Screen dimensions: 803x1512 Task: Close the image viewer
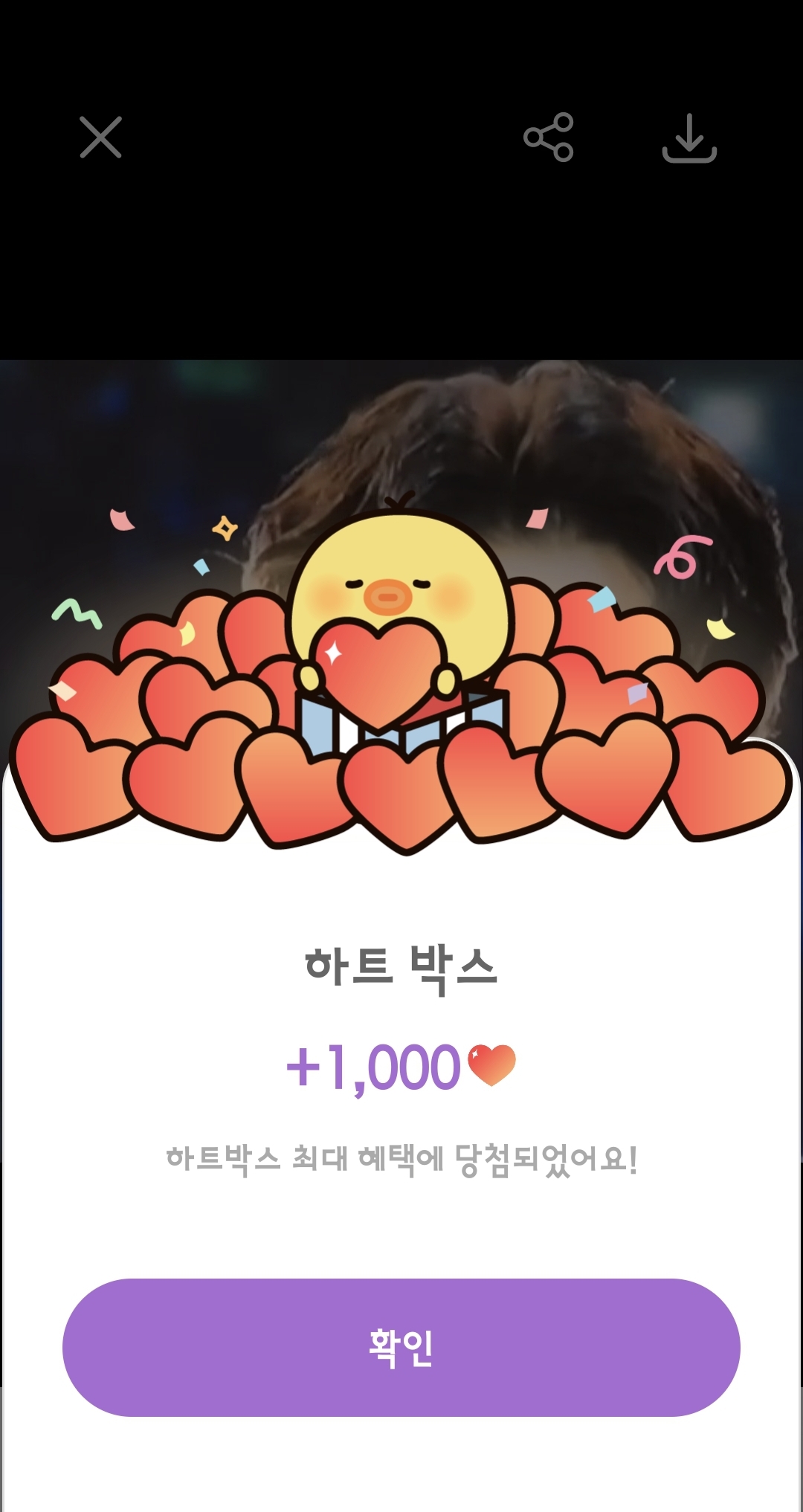tap(100, 138)
